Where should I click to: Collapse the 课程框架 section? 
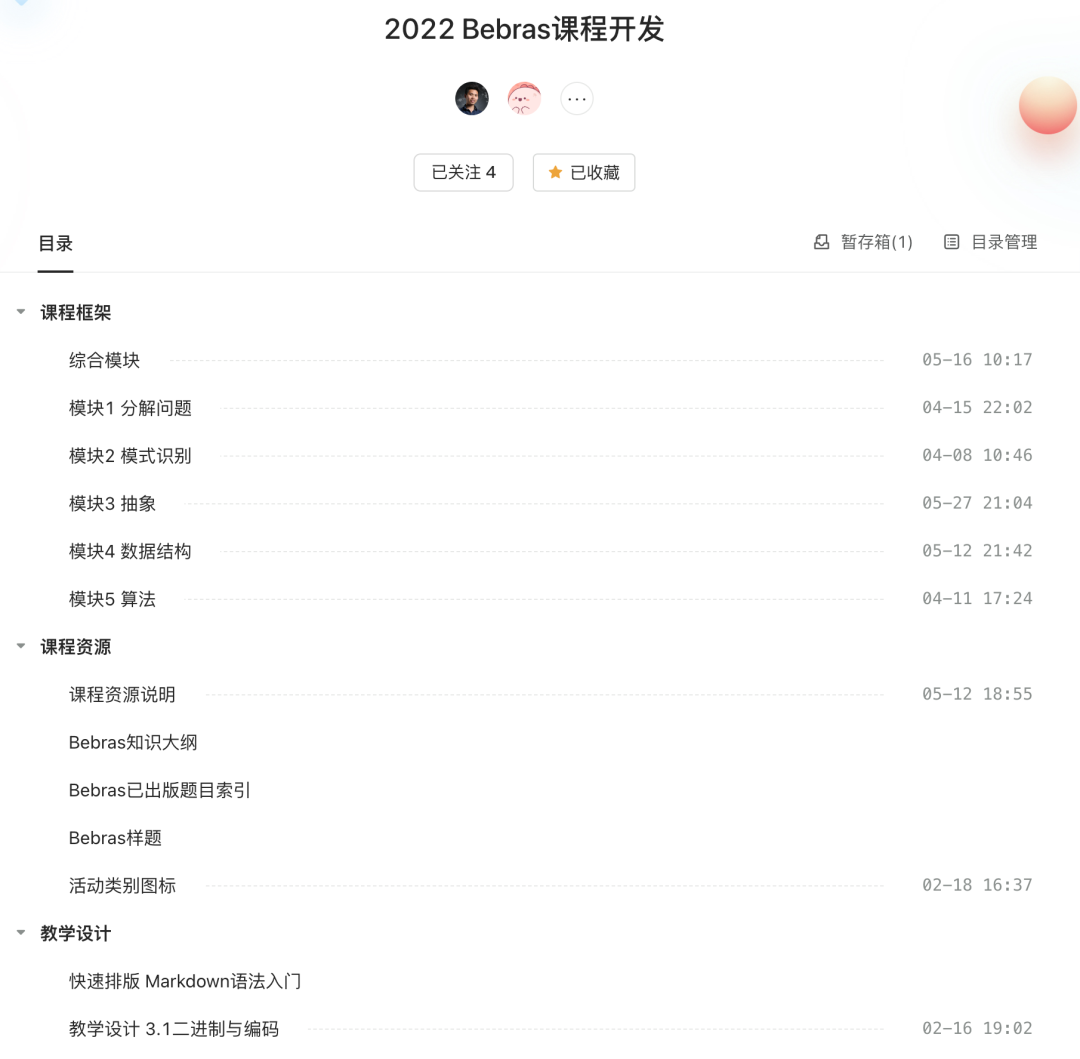(x=21, y=313)
